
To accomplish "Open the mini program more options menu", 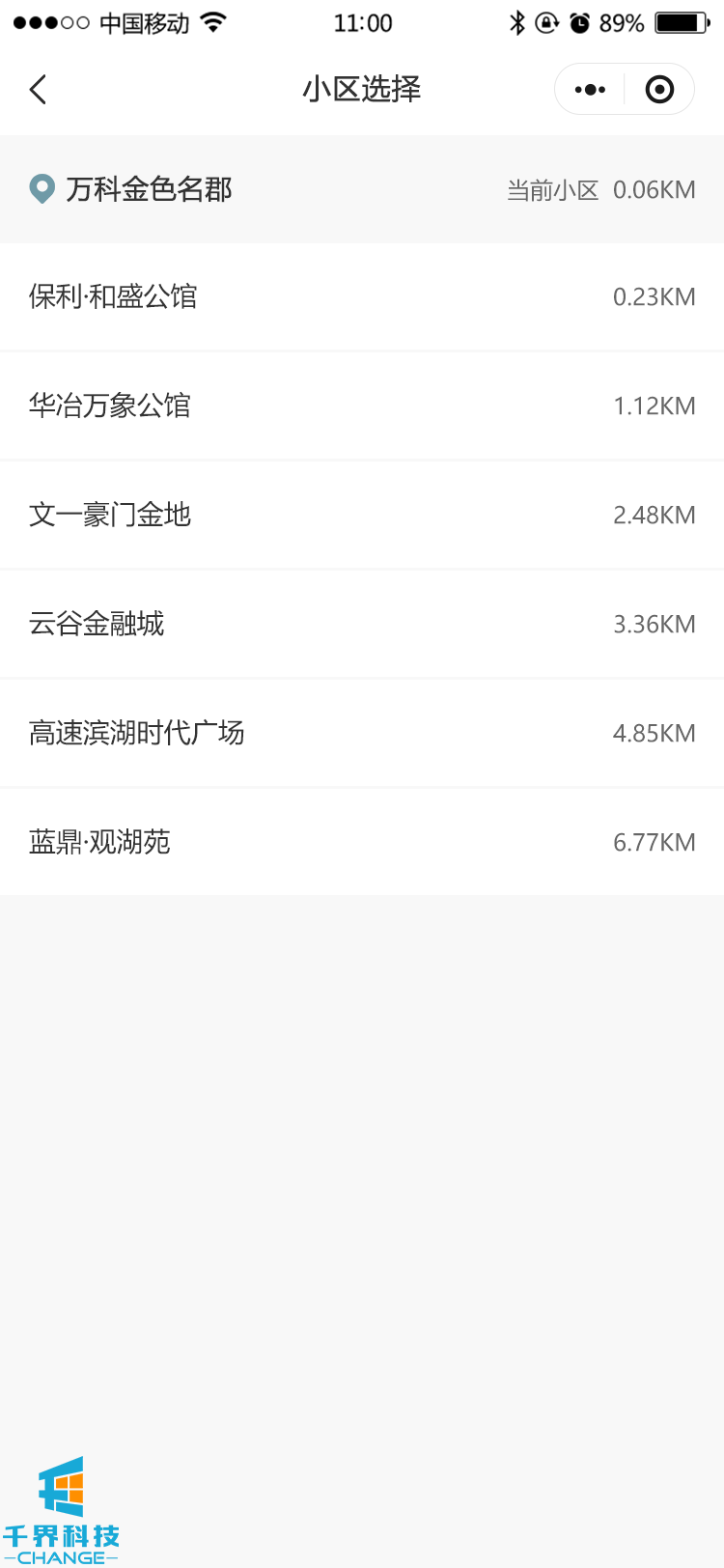I will pos(590,90).
